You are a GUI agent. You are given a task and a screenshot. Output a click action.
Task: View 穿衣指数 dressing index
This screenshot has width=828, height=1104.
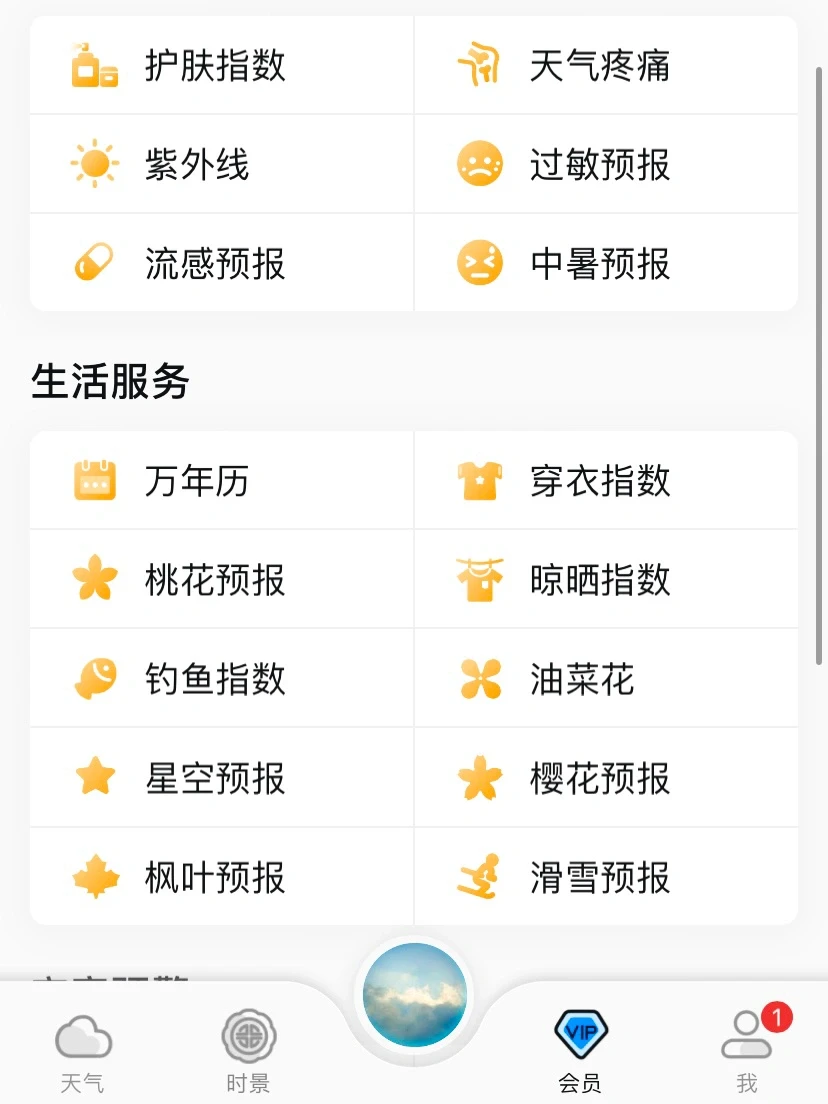(x=606, y=480)
